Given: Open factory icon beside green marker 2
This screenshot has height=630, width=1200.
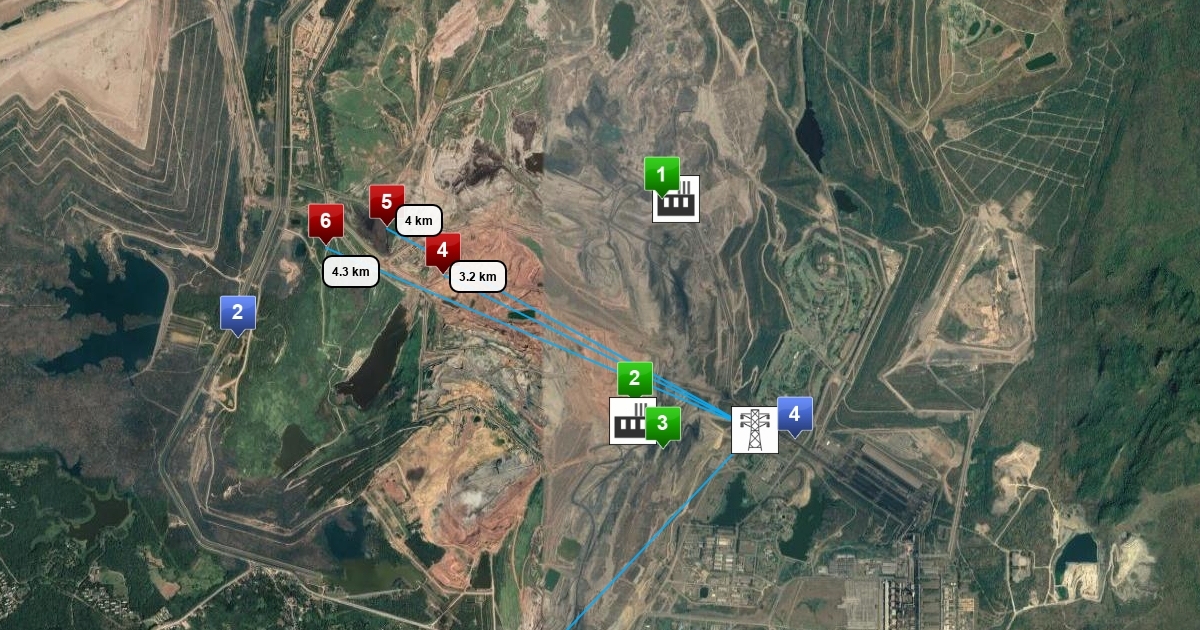Looking at the screenshot, I should pos(633,421).
